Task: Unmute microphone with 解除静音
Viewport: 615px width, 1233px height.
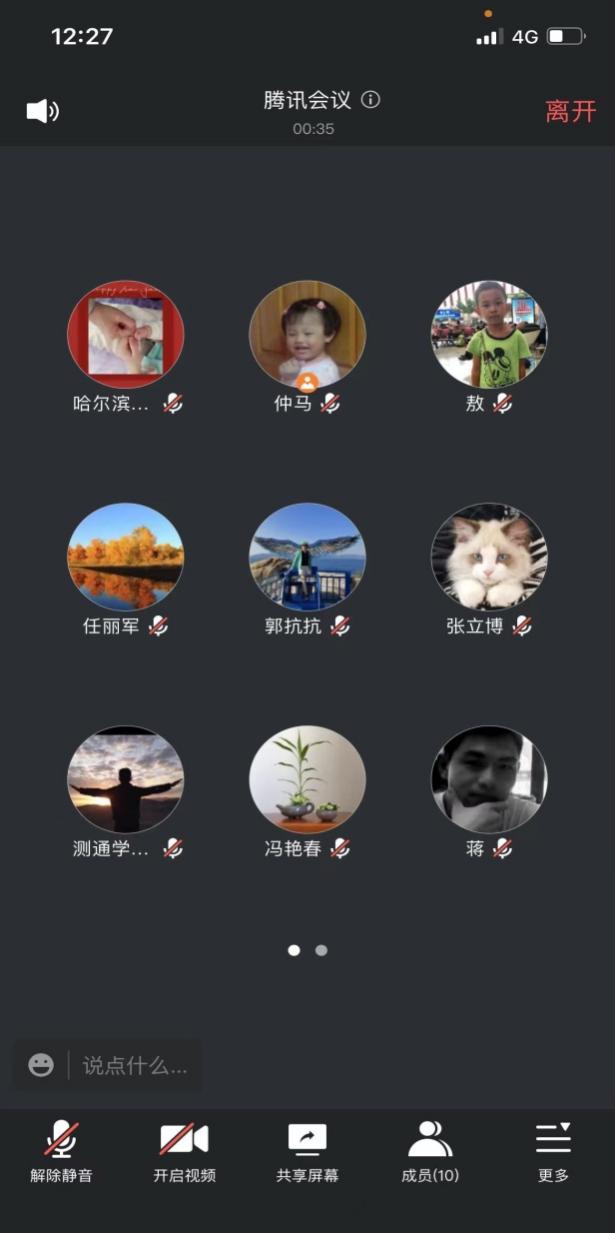Action: click(x=61, y=1151)
